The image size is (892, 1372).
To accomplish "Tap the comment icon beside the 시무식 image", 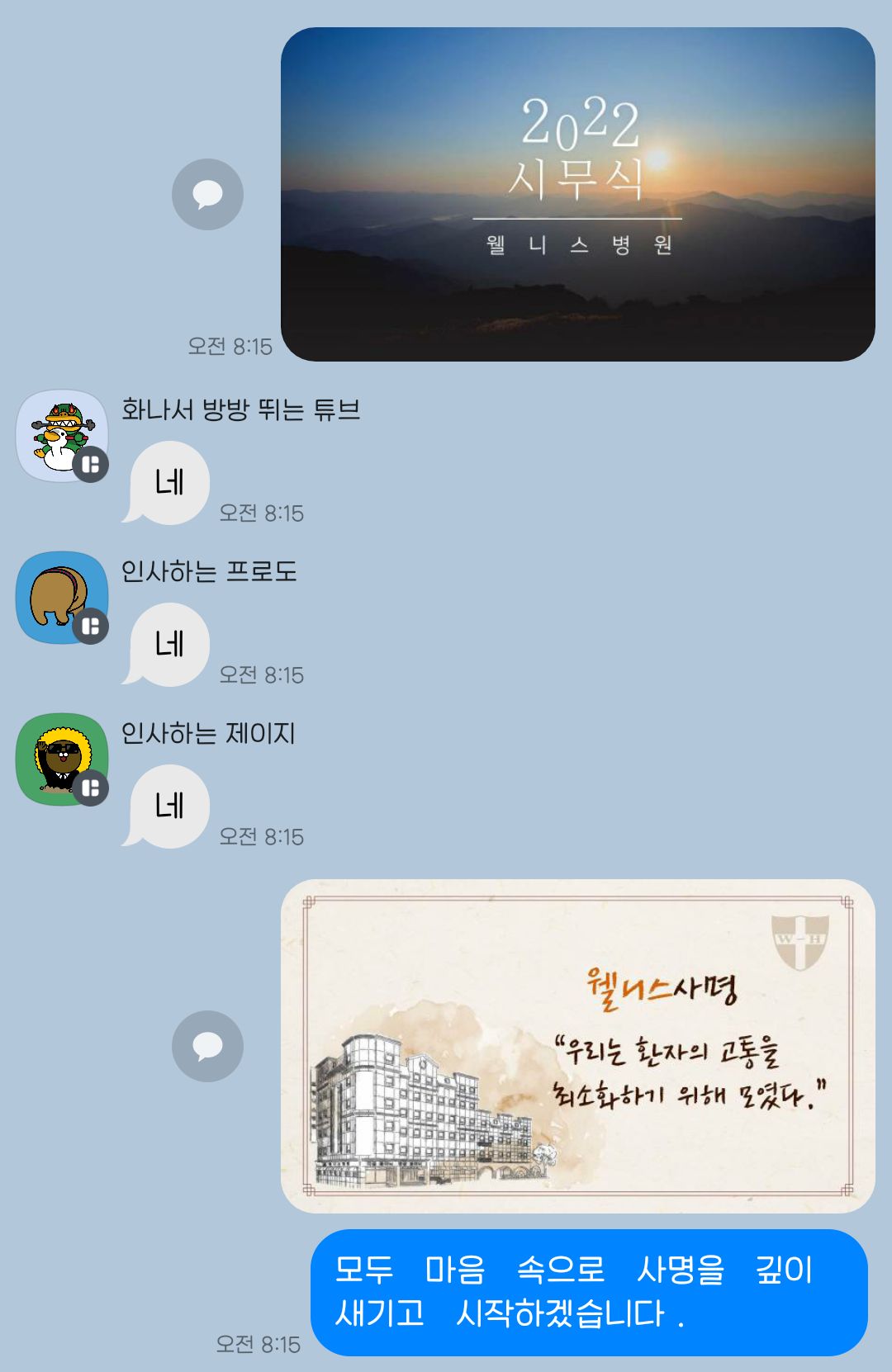I will pos(207,194).
